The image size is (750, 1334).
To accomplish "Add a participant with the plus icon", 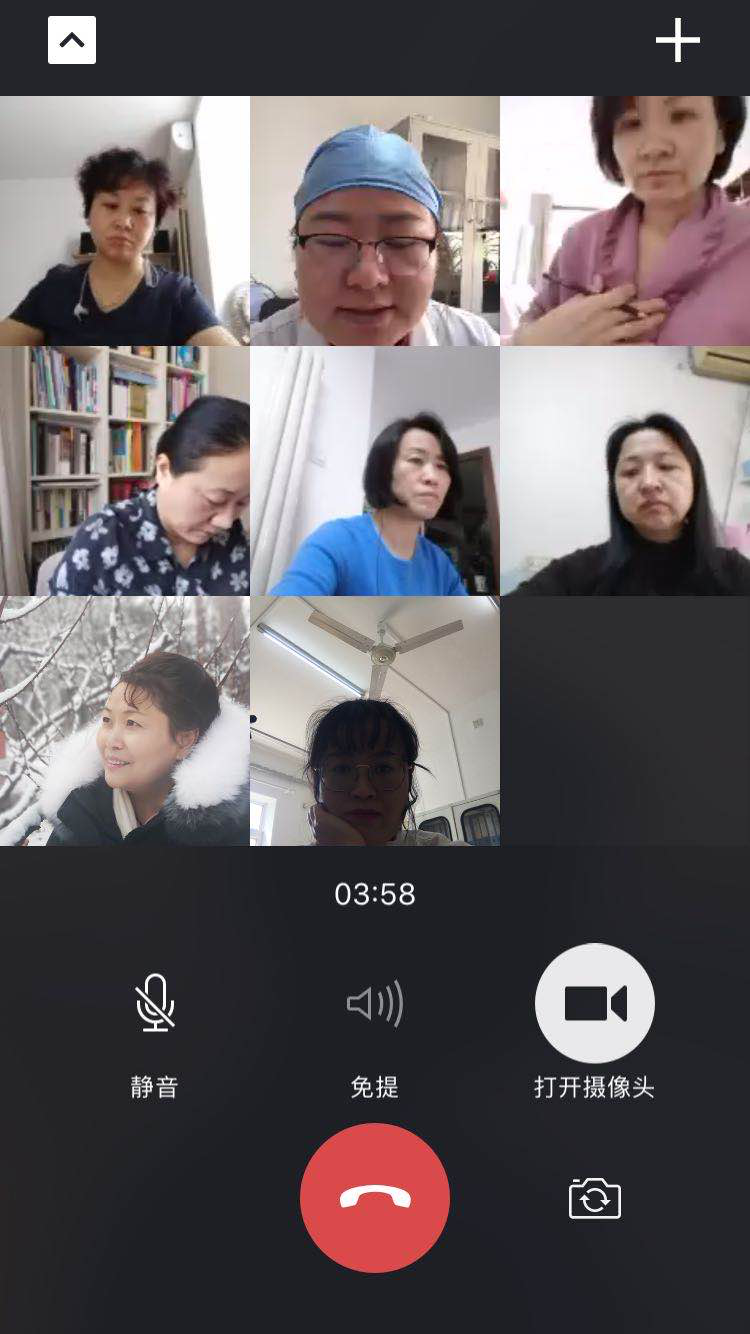I will point(677,41).
